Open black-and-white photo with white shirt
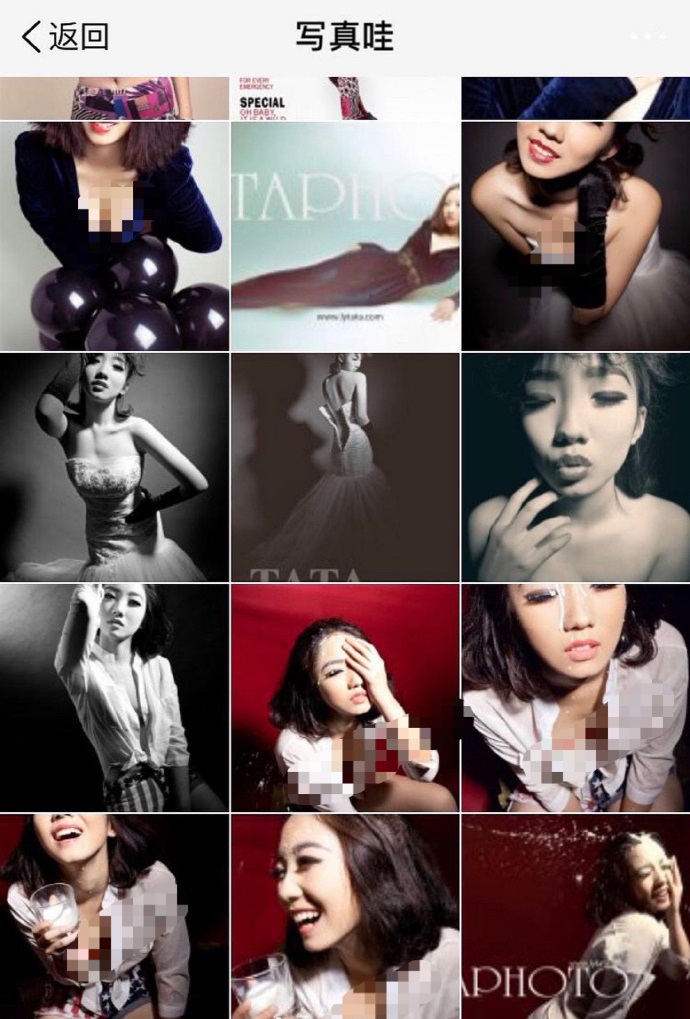 pos(114,698)
